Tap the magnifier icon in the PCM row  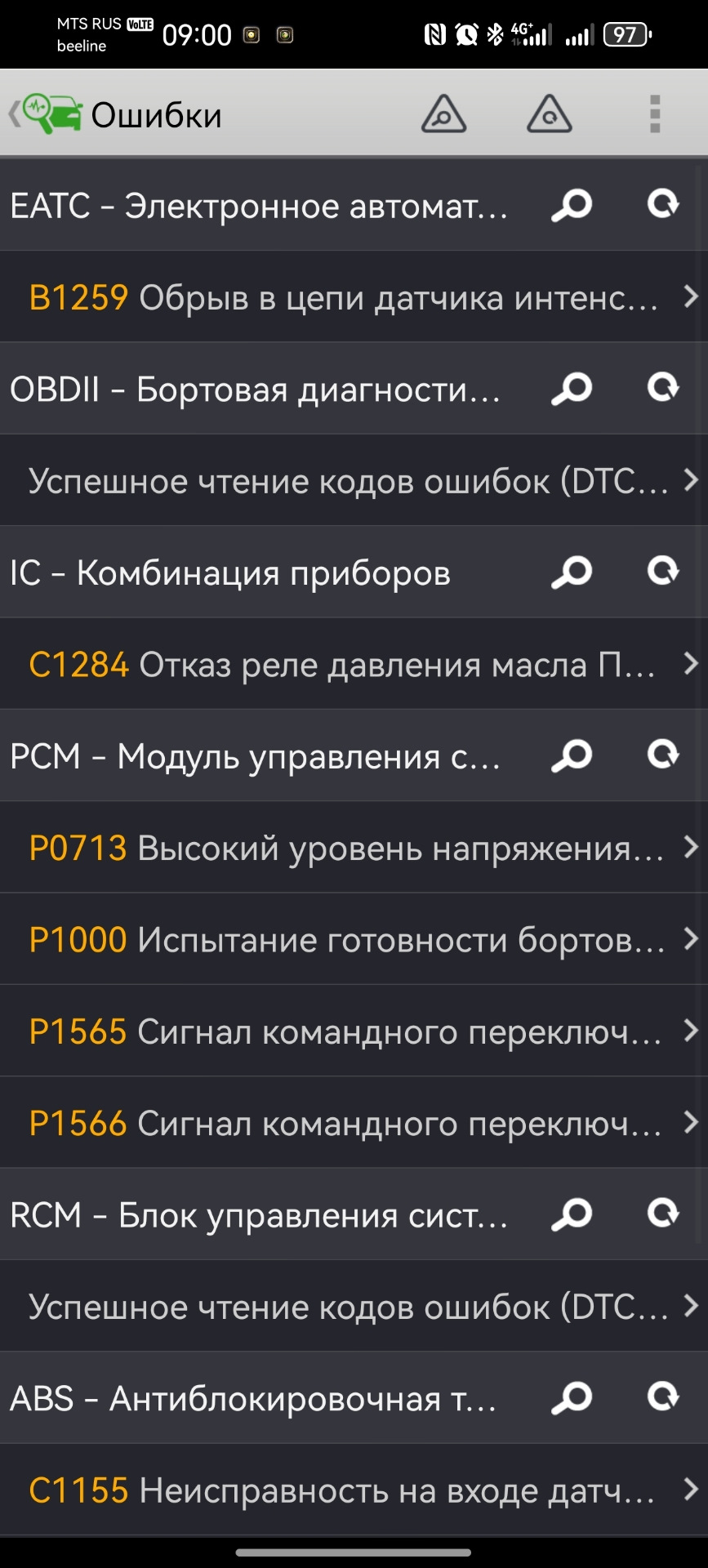572,755
